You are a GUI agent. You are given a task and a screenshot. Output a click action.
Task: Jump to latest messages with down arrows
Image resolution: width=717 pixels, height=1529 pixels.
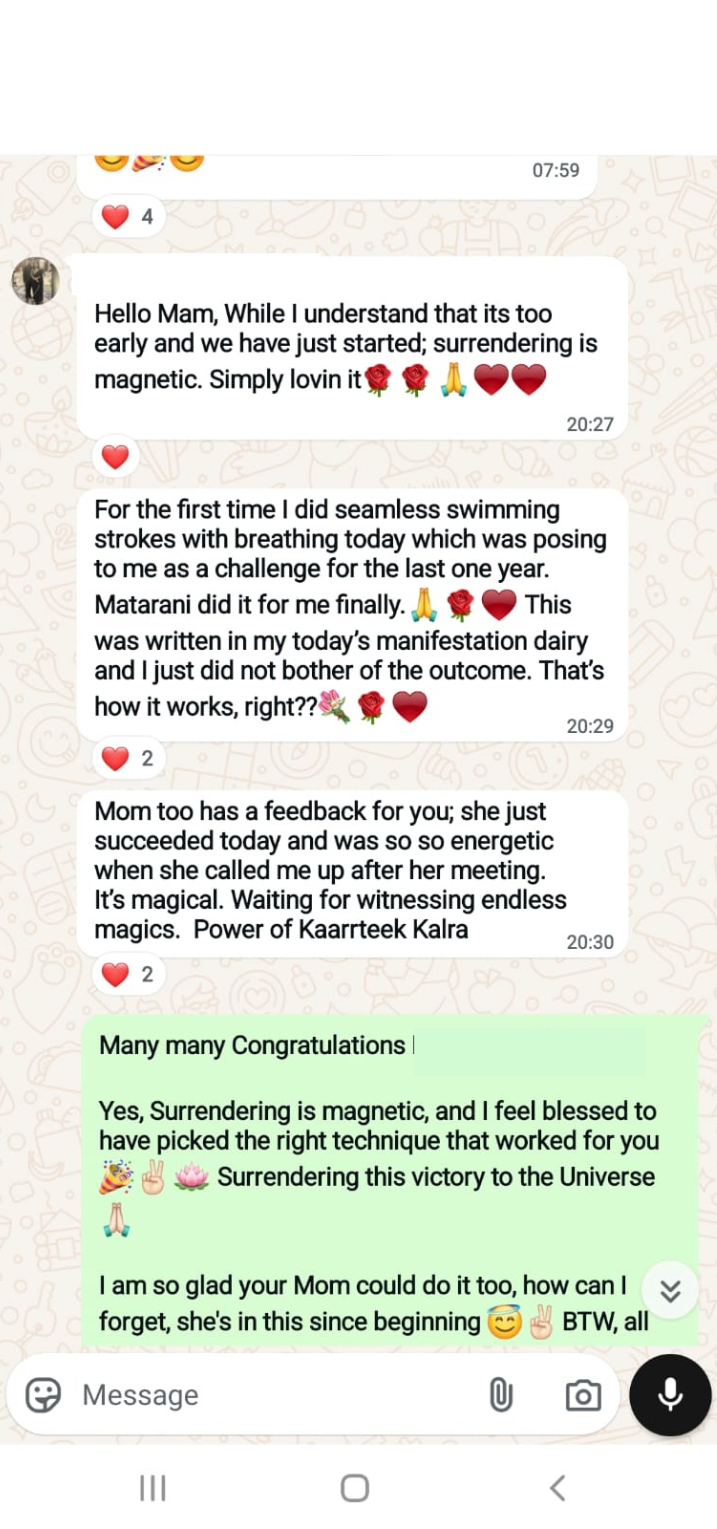click(670, 1291)
